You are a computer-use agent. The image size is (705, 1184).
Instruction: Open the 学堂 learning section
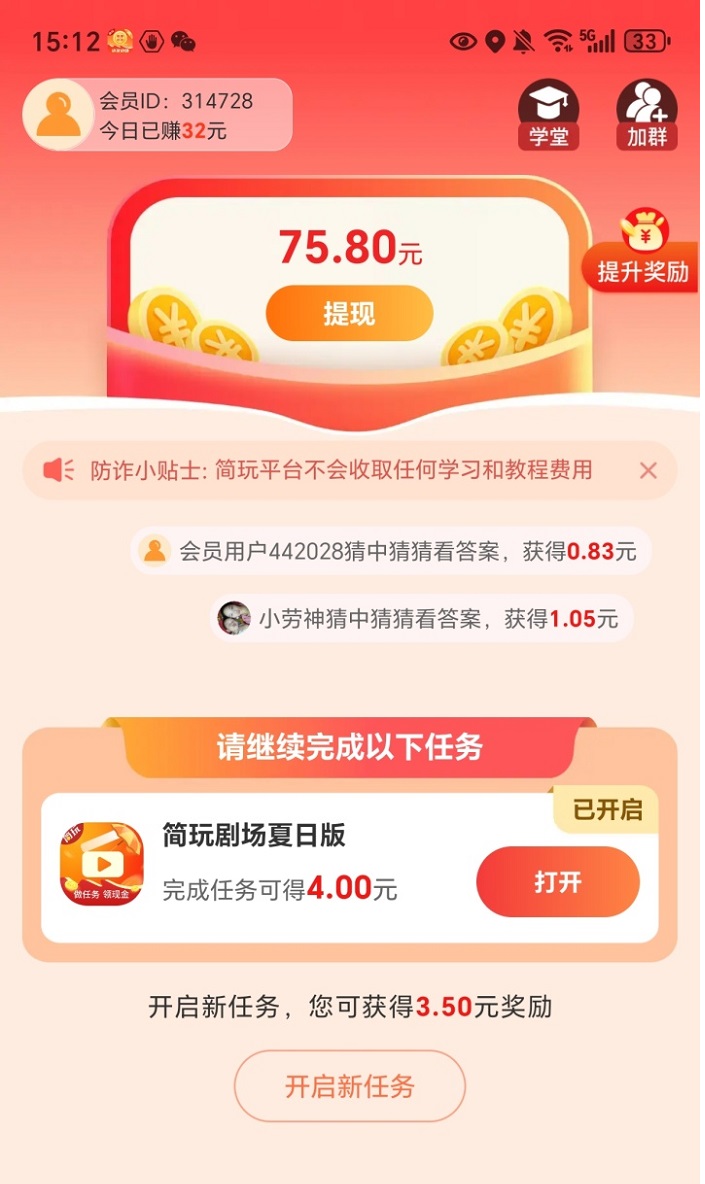click(548, 113)
